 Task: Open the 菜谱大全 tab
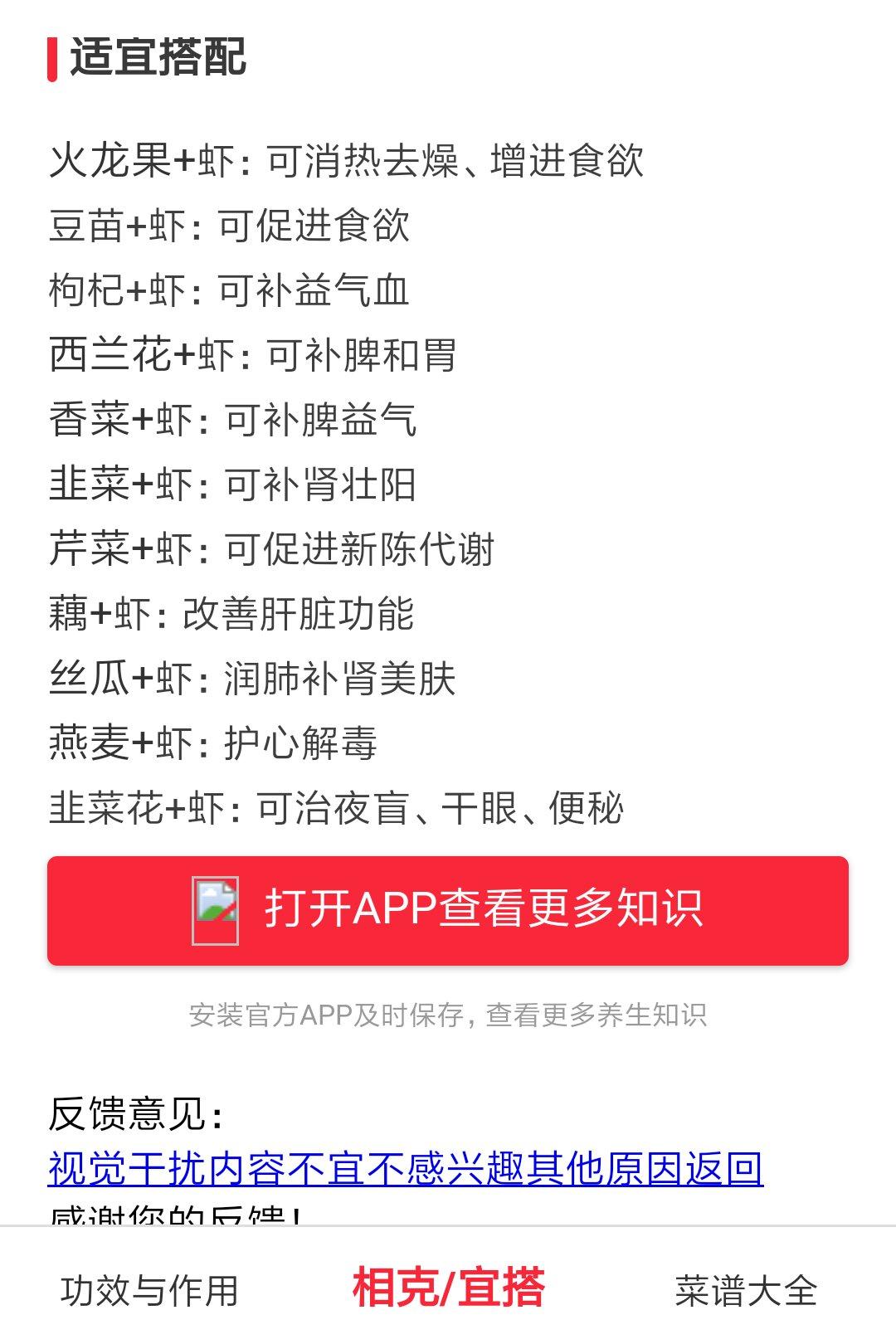point(746,1291)
